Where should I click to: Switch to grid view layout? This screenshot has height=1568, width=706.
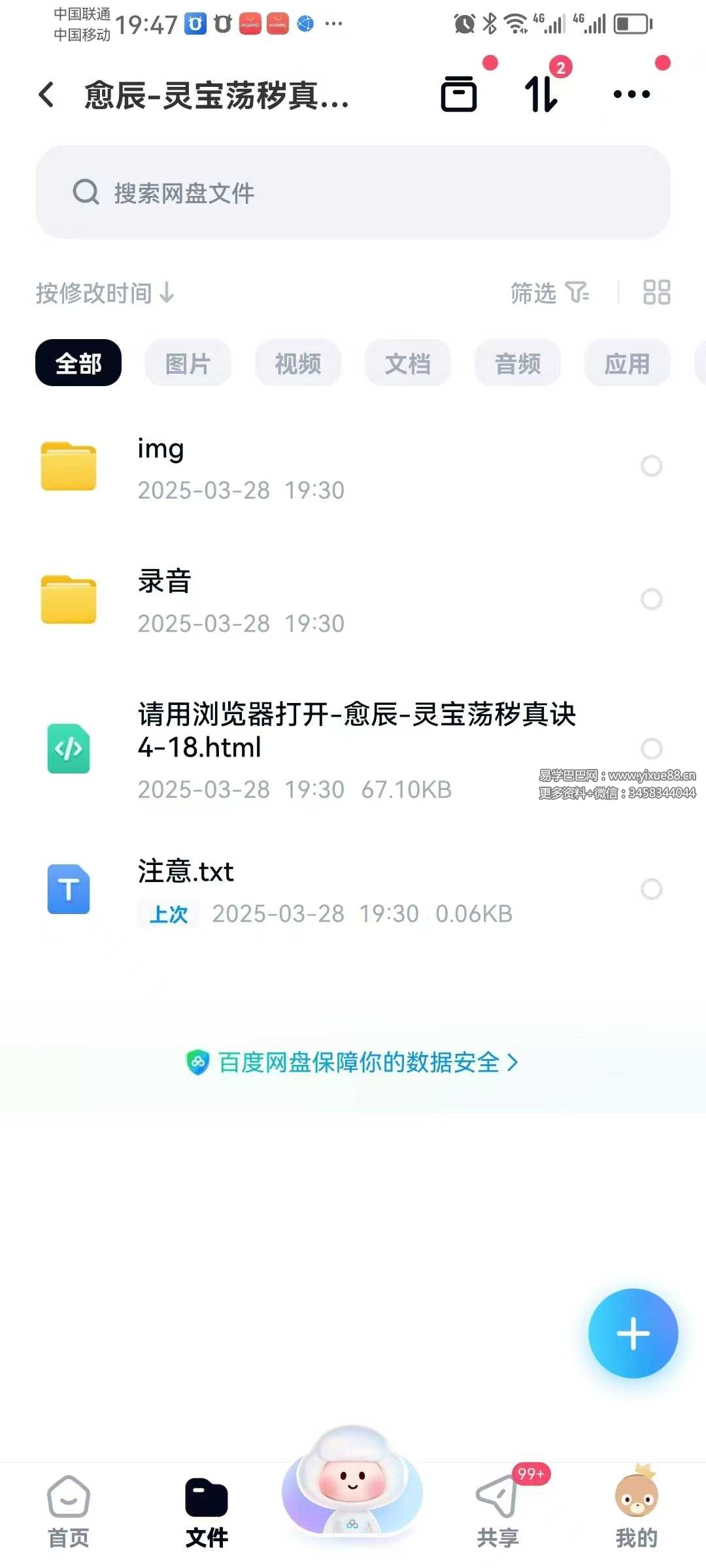click(656, 293)
